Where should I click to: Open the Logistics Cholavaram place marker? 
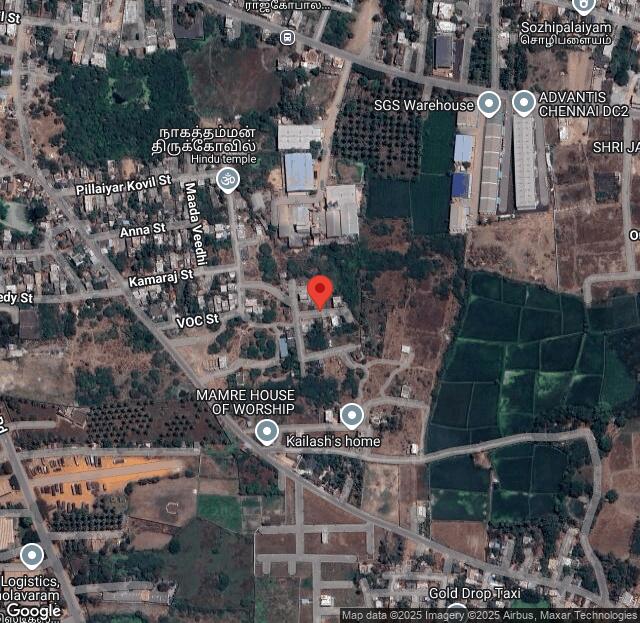(32, 555)
